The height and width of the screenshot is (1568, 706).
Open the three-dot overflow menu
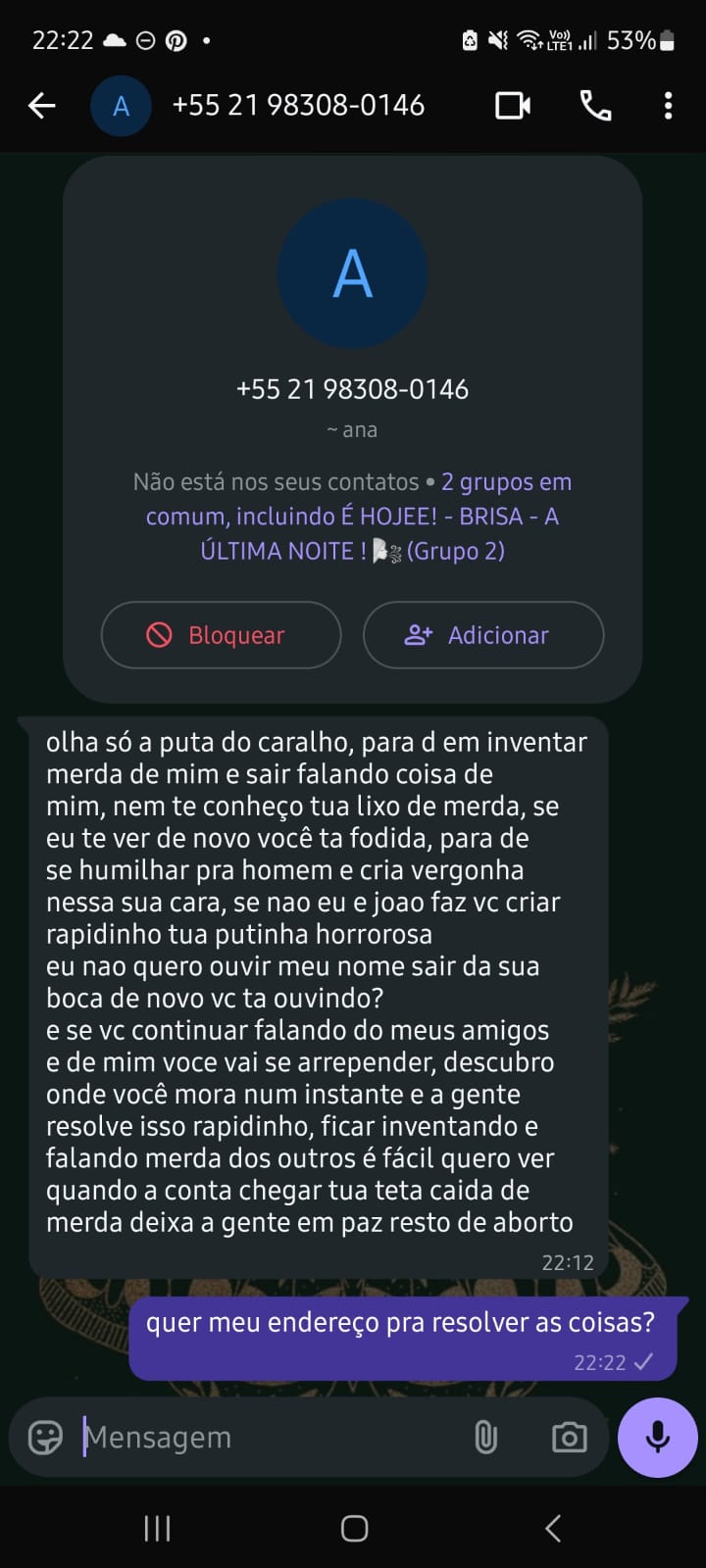pyautogui.click(x=668, y=106)
